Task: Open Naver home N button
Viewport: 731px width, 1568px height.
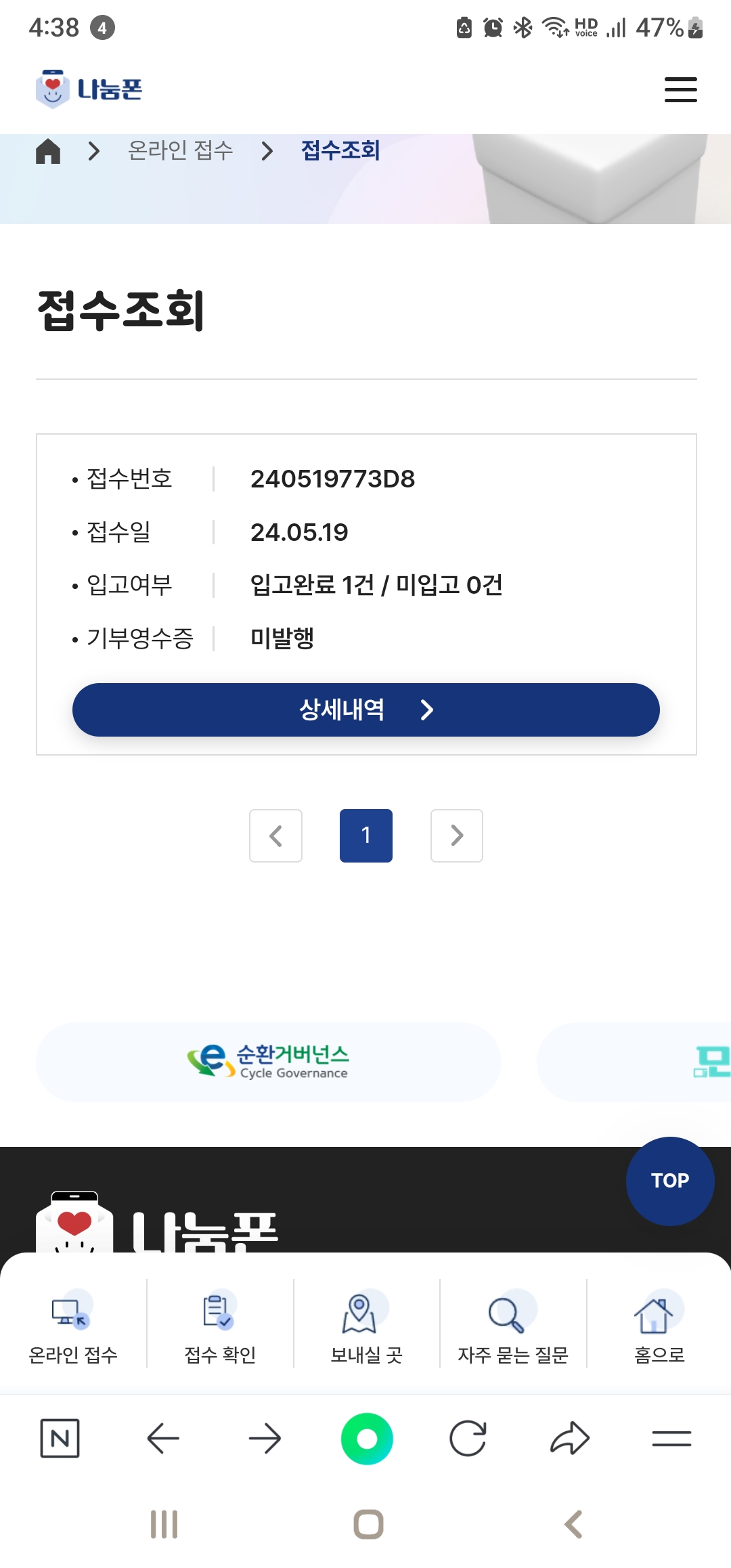Action: [x=60, y=1438]
